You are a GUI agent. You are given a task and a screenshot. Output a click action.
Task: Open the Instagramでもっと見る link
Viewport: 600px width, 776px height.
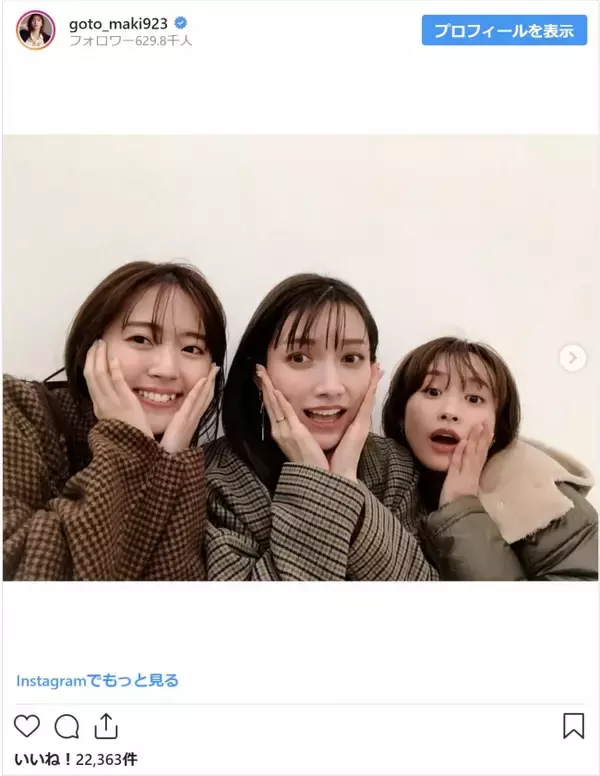pos(97,680)
